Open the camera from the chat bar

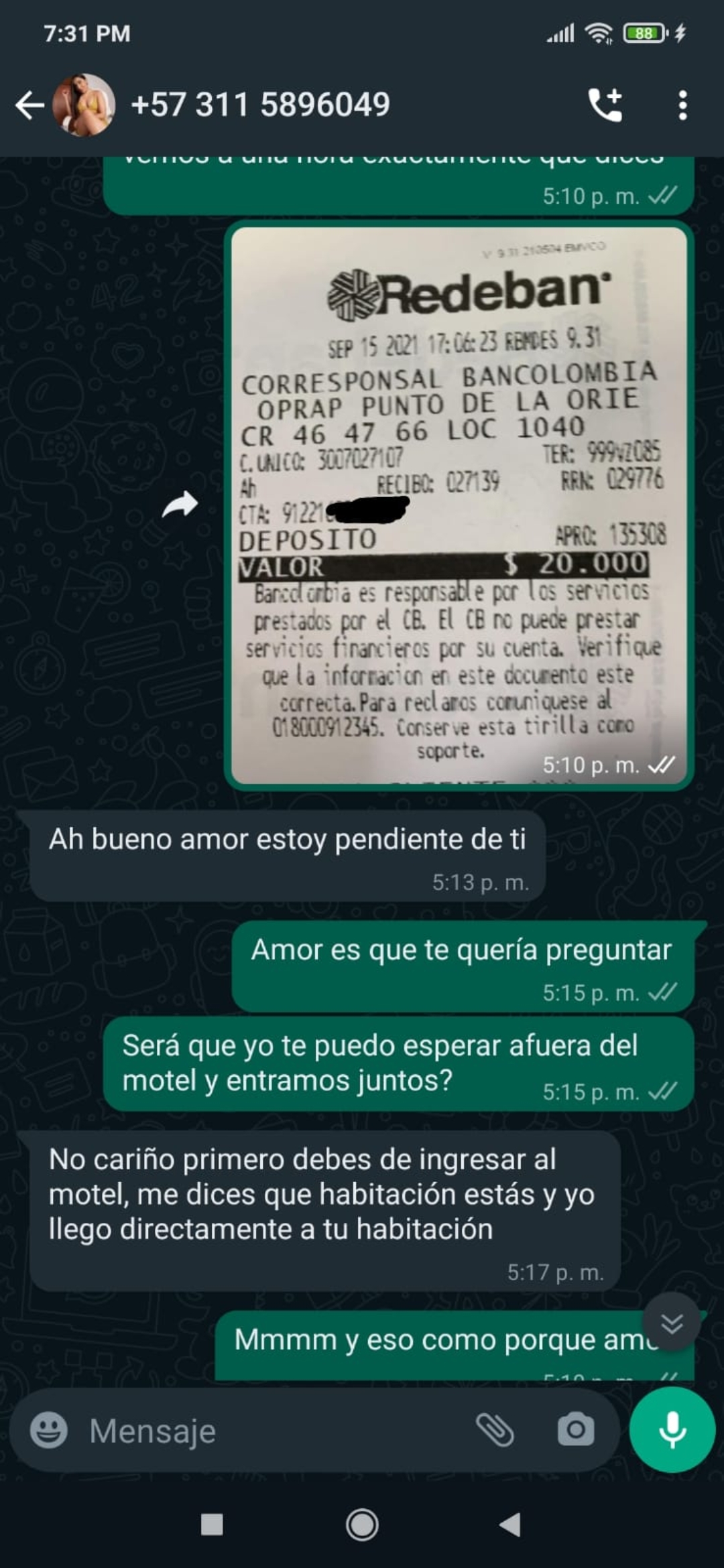pyautogui.click(x=575, y=1430)
